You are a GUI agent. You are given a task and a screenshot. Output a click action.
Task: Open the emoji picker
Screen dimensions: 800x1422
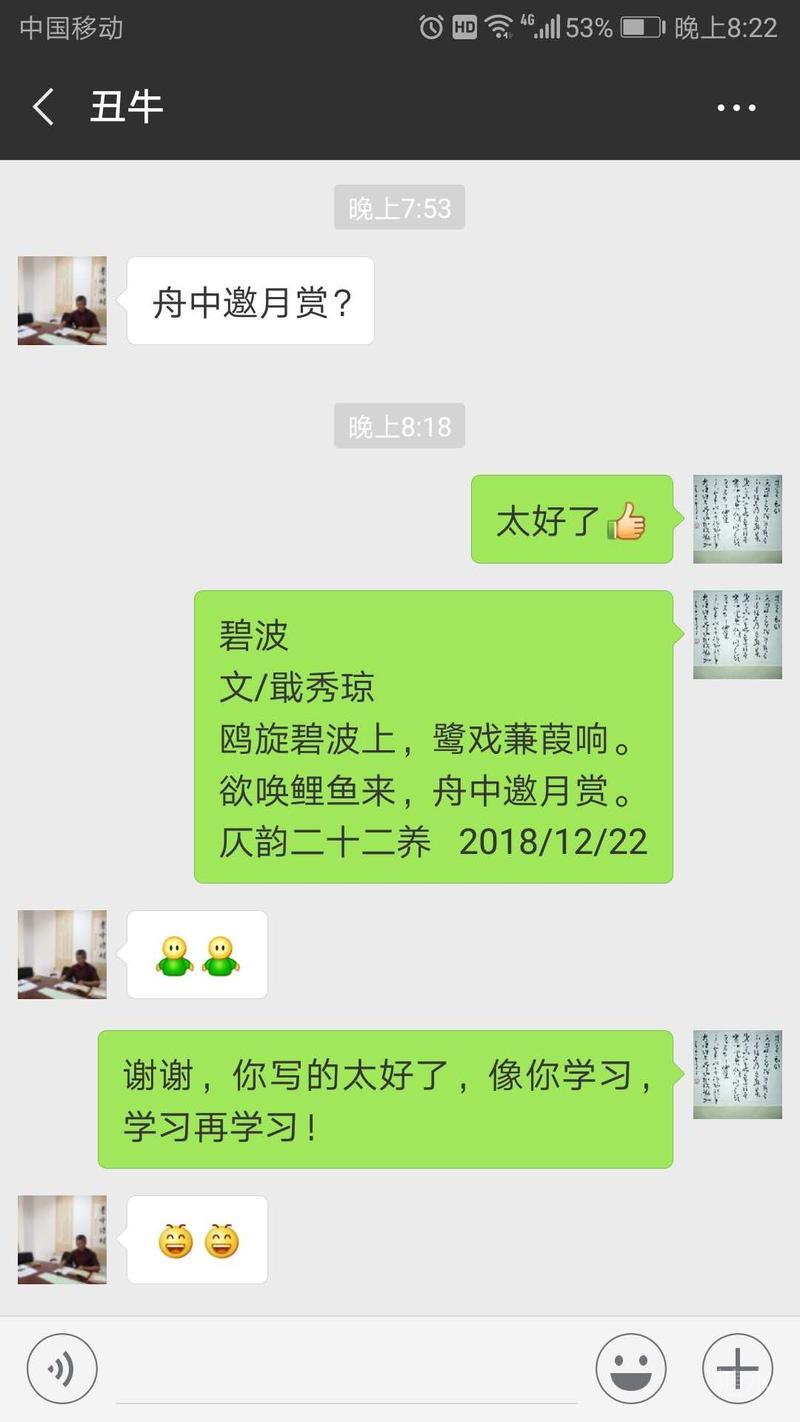(x=631, y=1369)
